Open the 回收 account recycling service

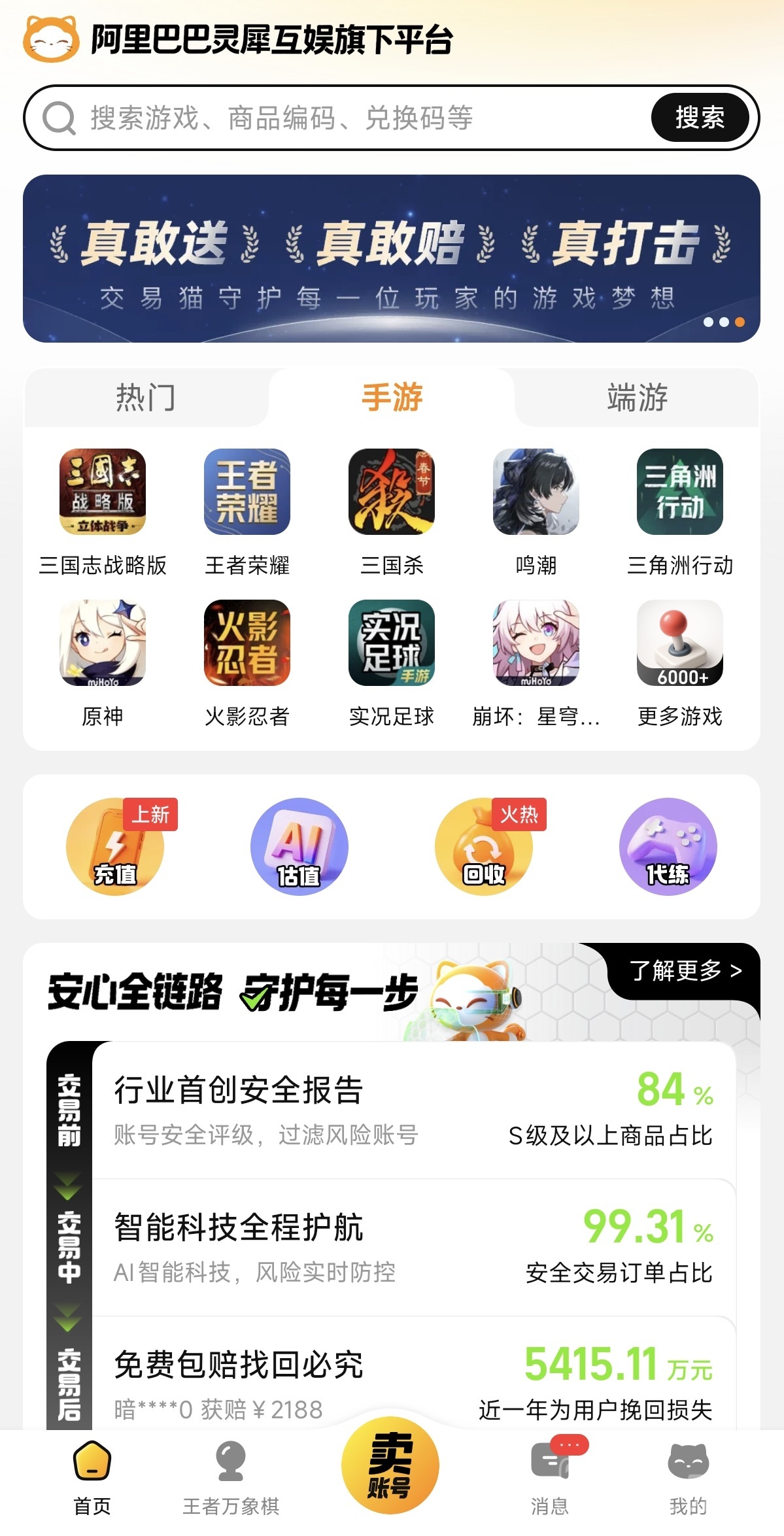485,847
